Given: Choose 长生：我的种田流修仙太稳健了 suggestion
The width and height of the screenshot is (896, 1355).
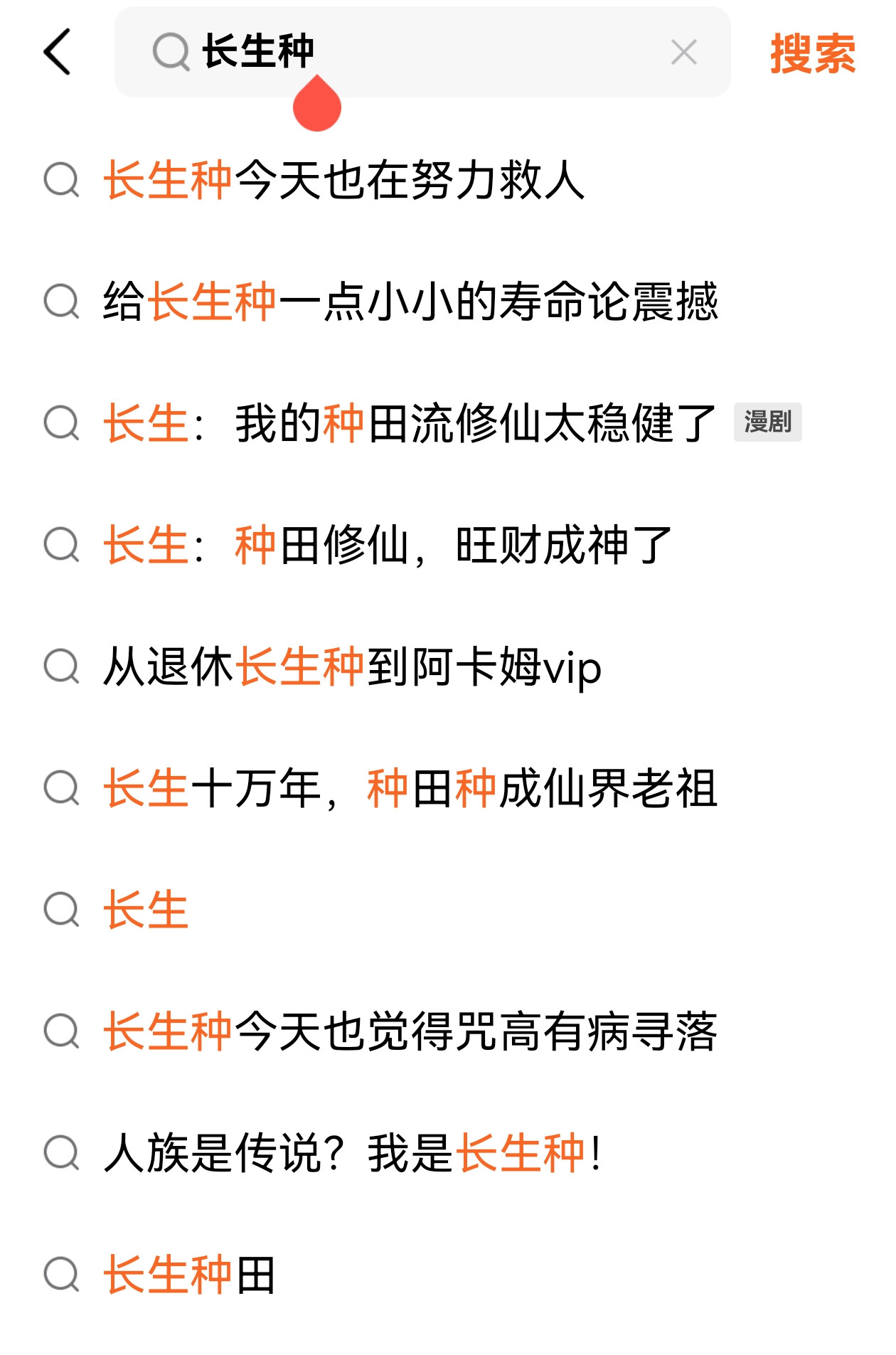Looking at the screenshot, I should point(410,423).
